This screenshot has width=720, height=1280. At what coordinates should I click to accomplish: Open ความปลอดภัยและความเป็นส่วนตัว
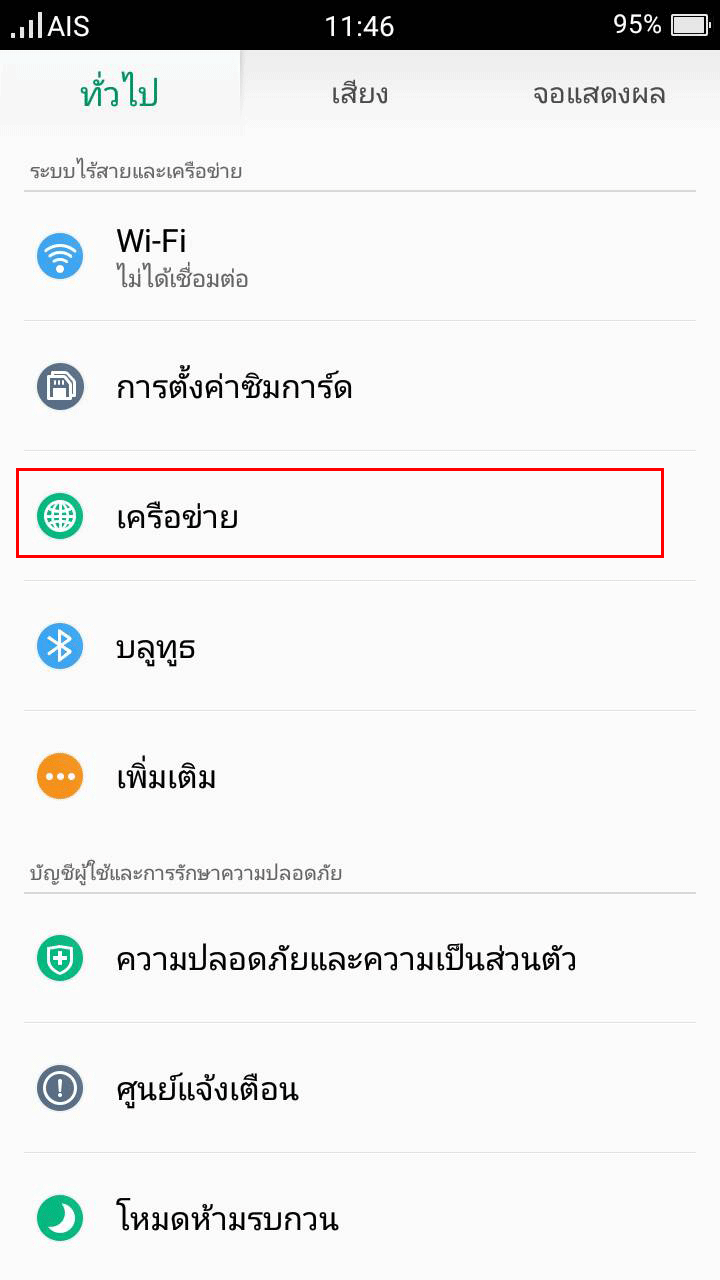pyautogui.click(x=360, y=958)
